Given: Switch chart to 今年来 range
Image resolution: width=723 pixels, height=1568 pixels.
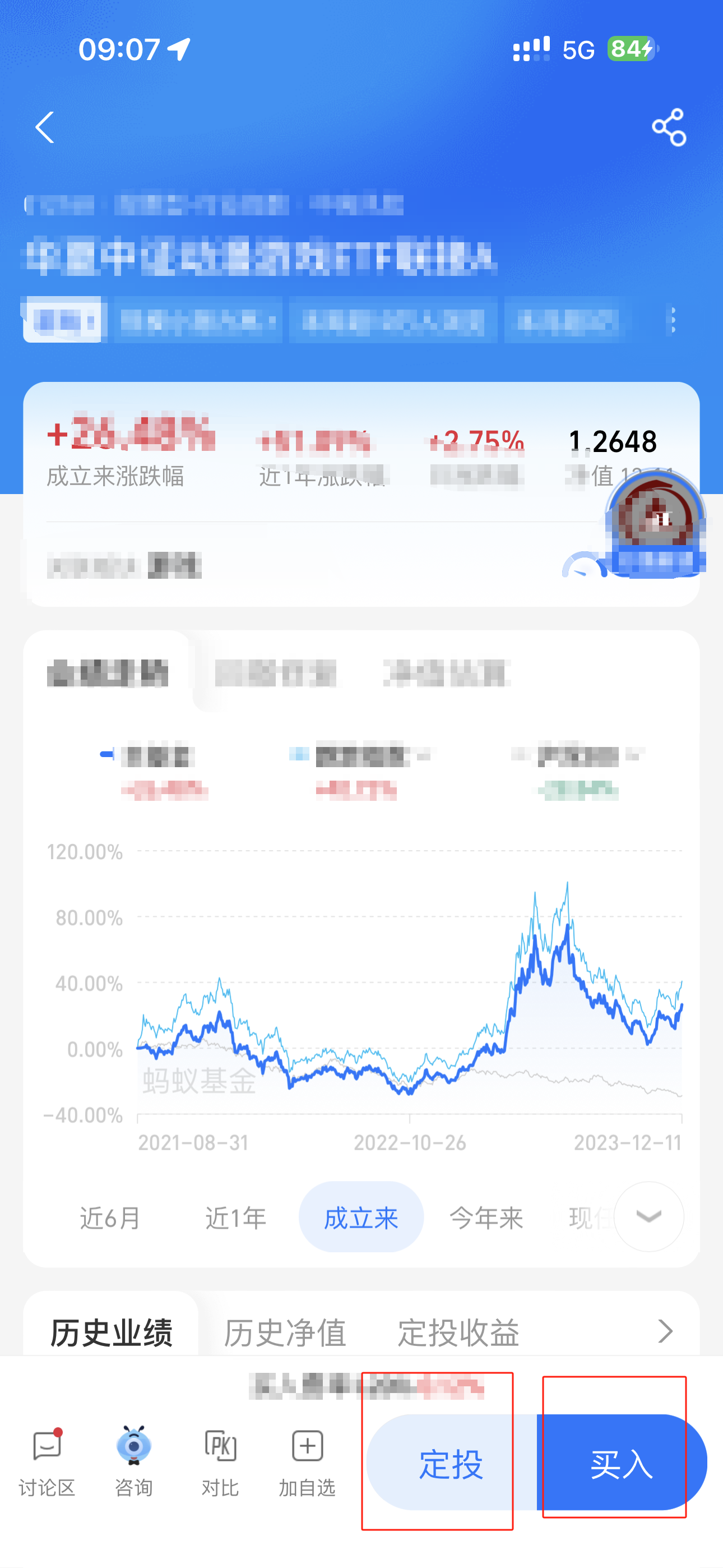Looking at the screenshot, I should pyautogui.click(x=486, y=1218).
